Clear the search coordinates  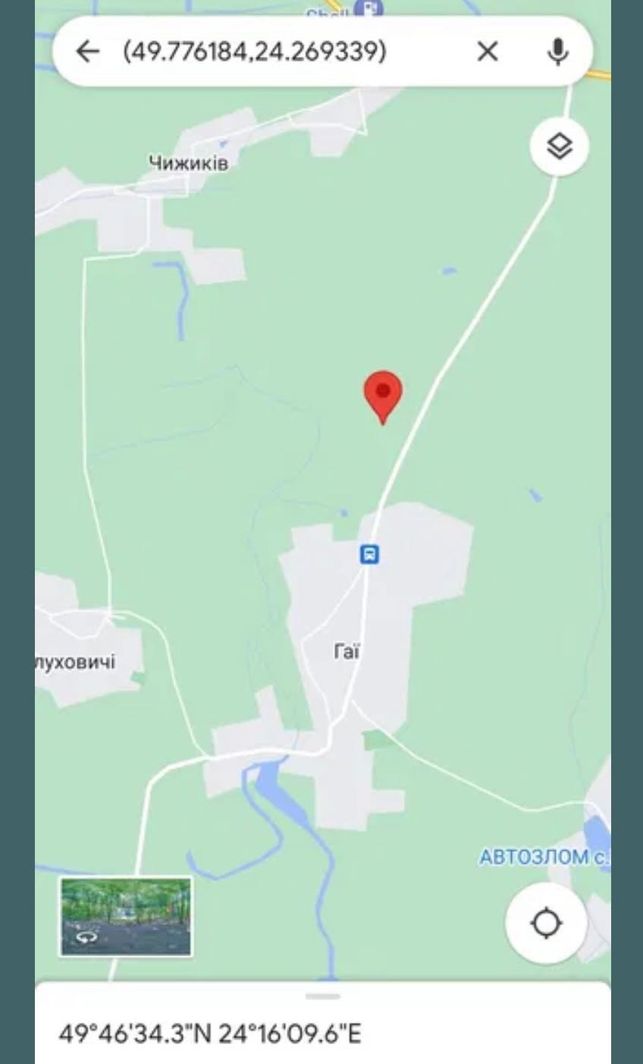tap(488, 51)
